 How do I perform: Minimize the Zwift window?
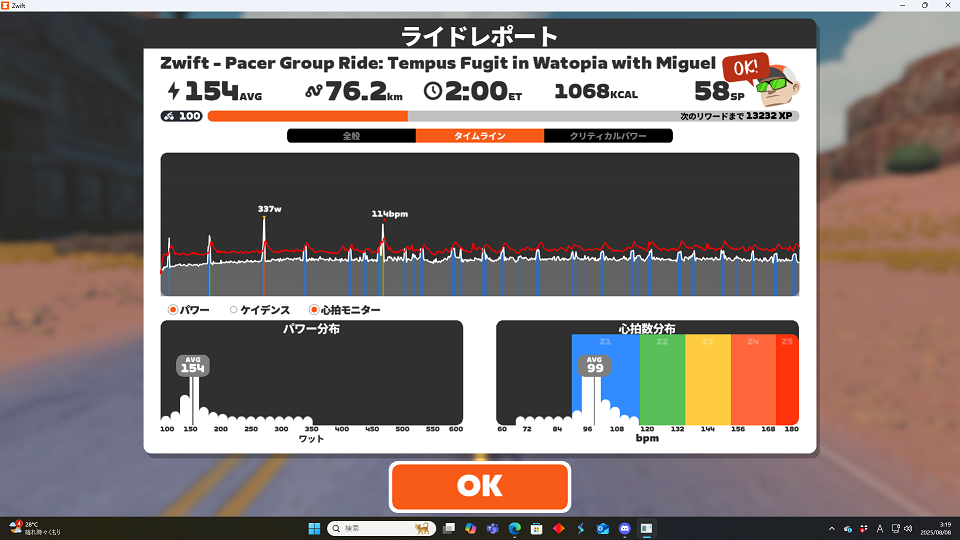(x=899, y=5)
